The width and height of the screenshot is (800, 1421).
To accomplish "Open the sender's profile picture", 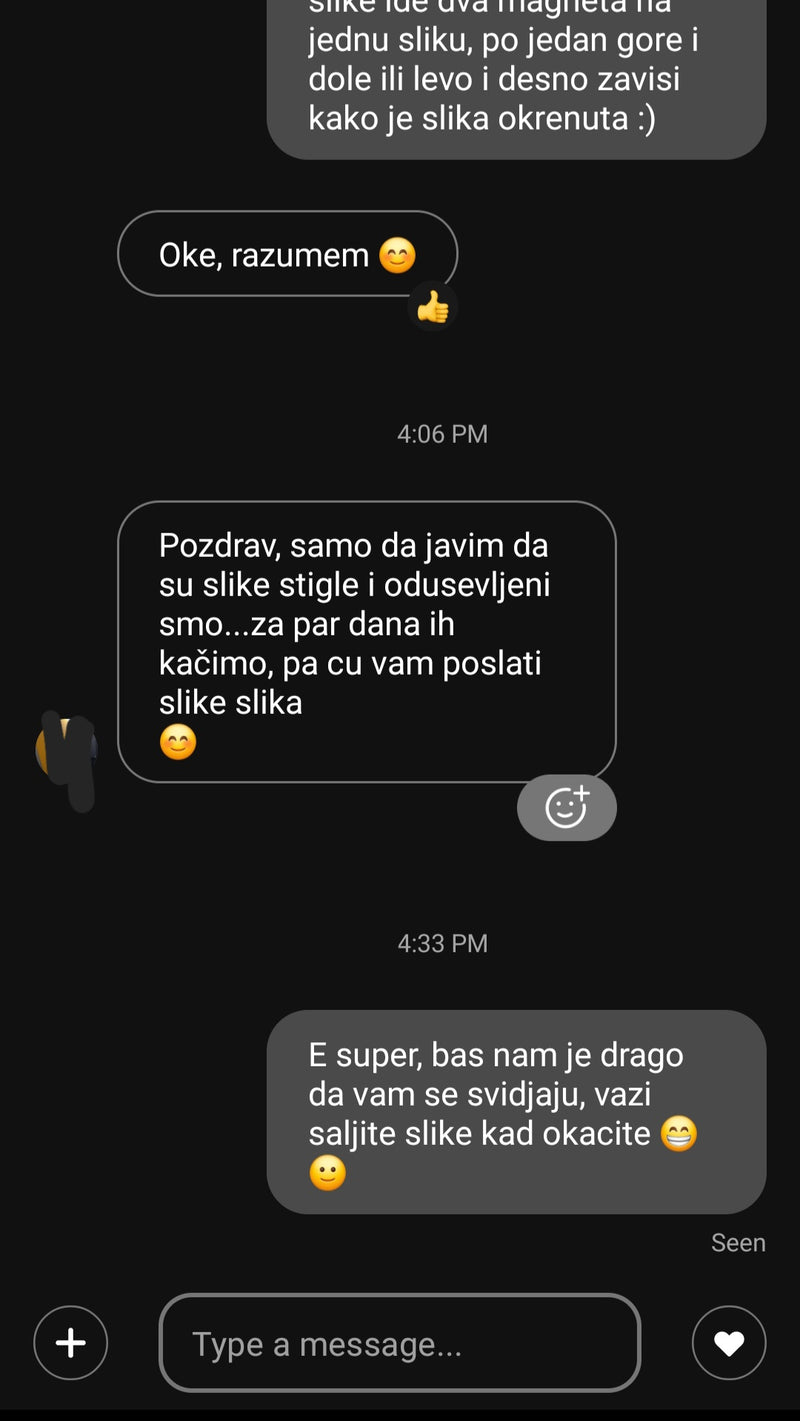I will pos(66,750).
